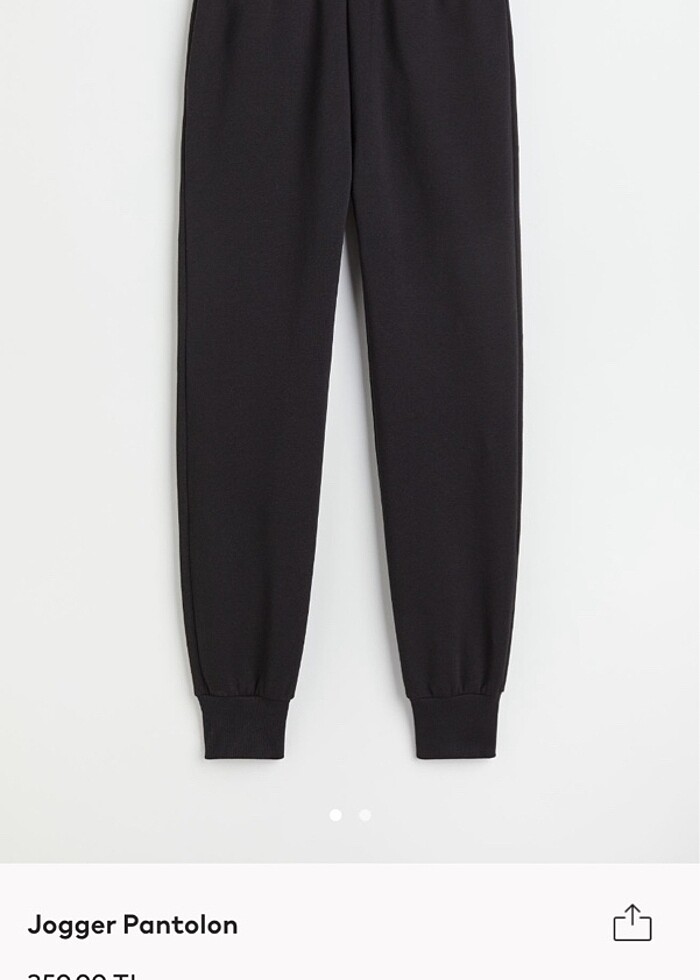Image resolution: width=700 pixels, height=980 pixels.
Task: Jump to the second product image dot
Action: click(365, 815)
